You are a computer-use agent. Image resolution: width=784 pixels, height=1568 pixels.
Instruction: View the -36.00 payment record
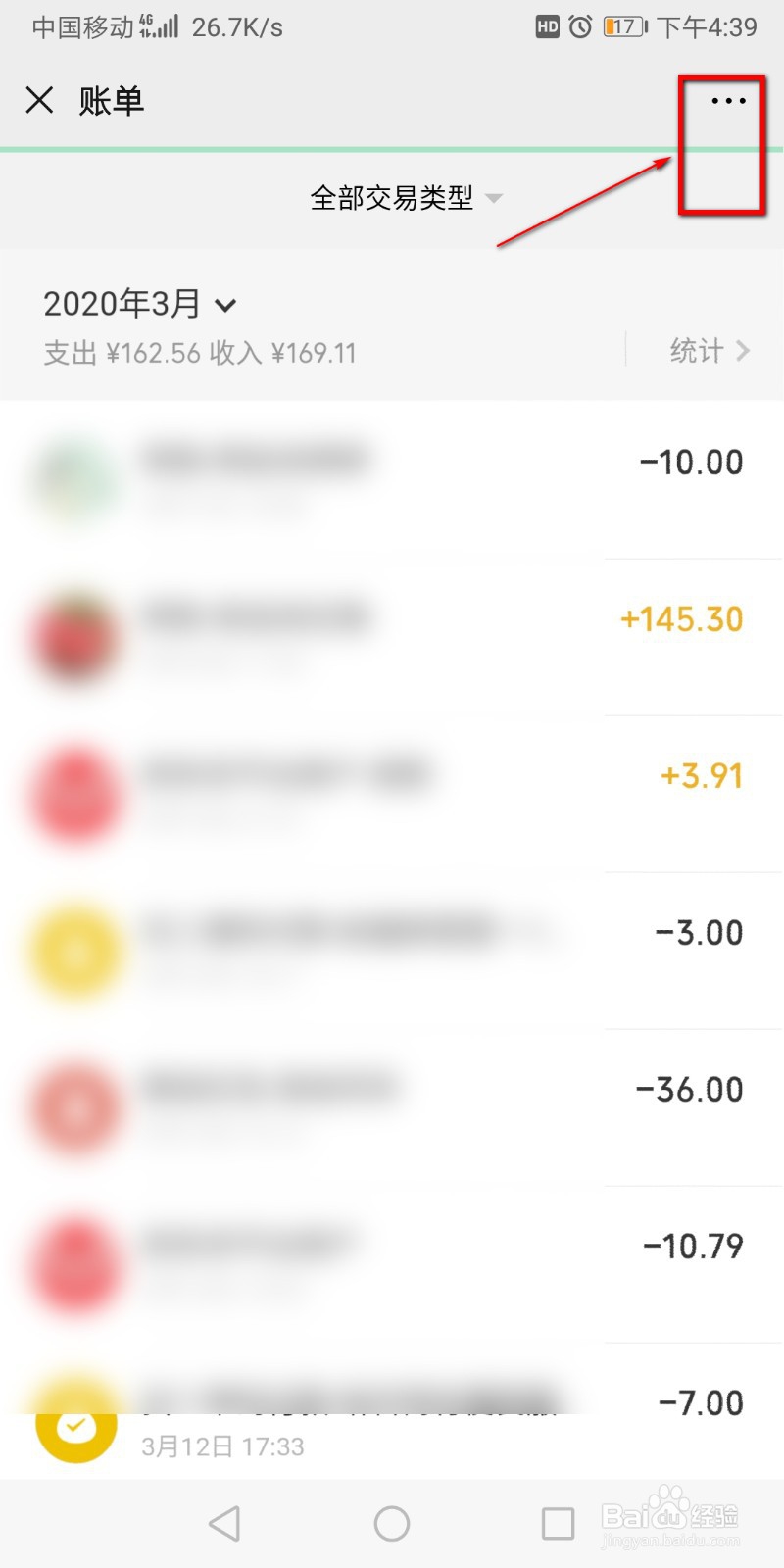point(392,1107)
